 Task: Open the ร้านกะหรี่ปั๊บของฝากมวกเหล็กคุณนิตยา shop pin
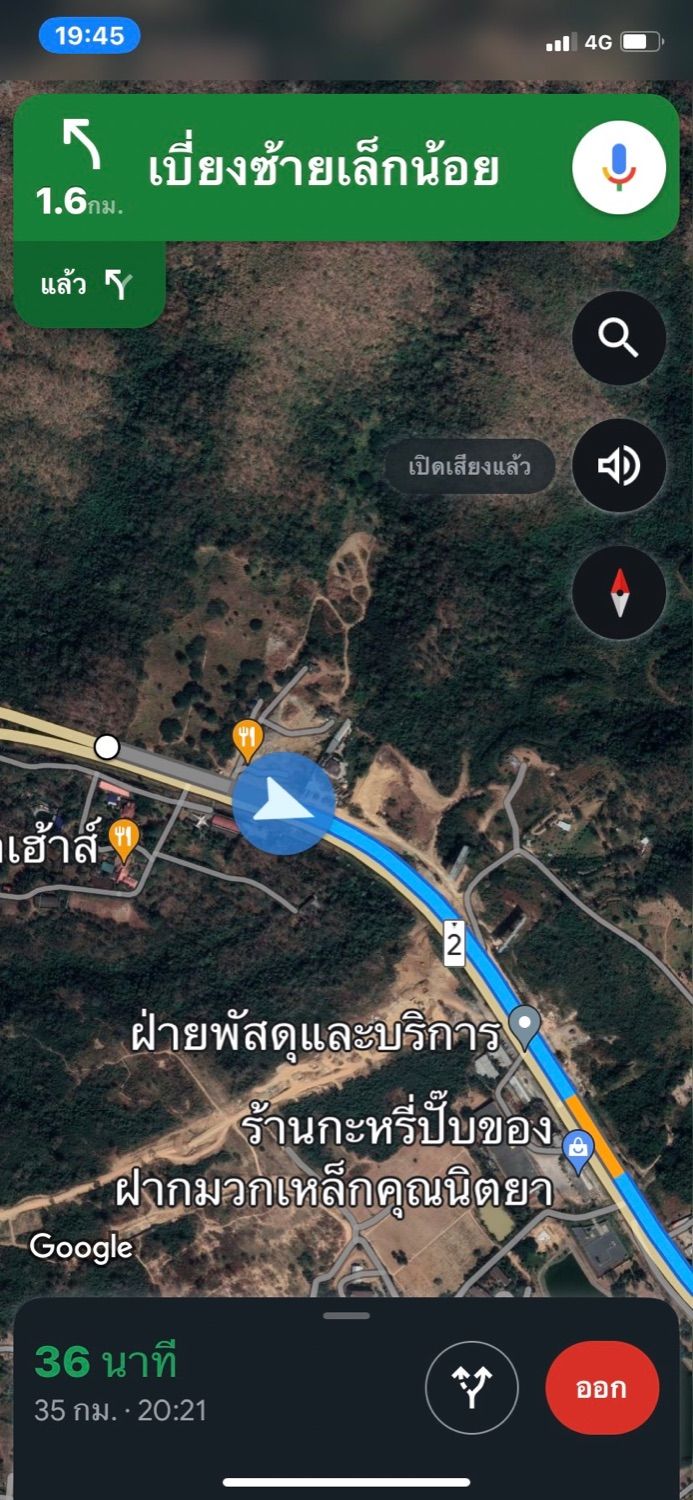(x=578, y=1146)
